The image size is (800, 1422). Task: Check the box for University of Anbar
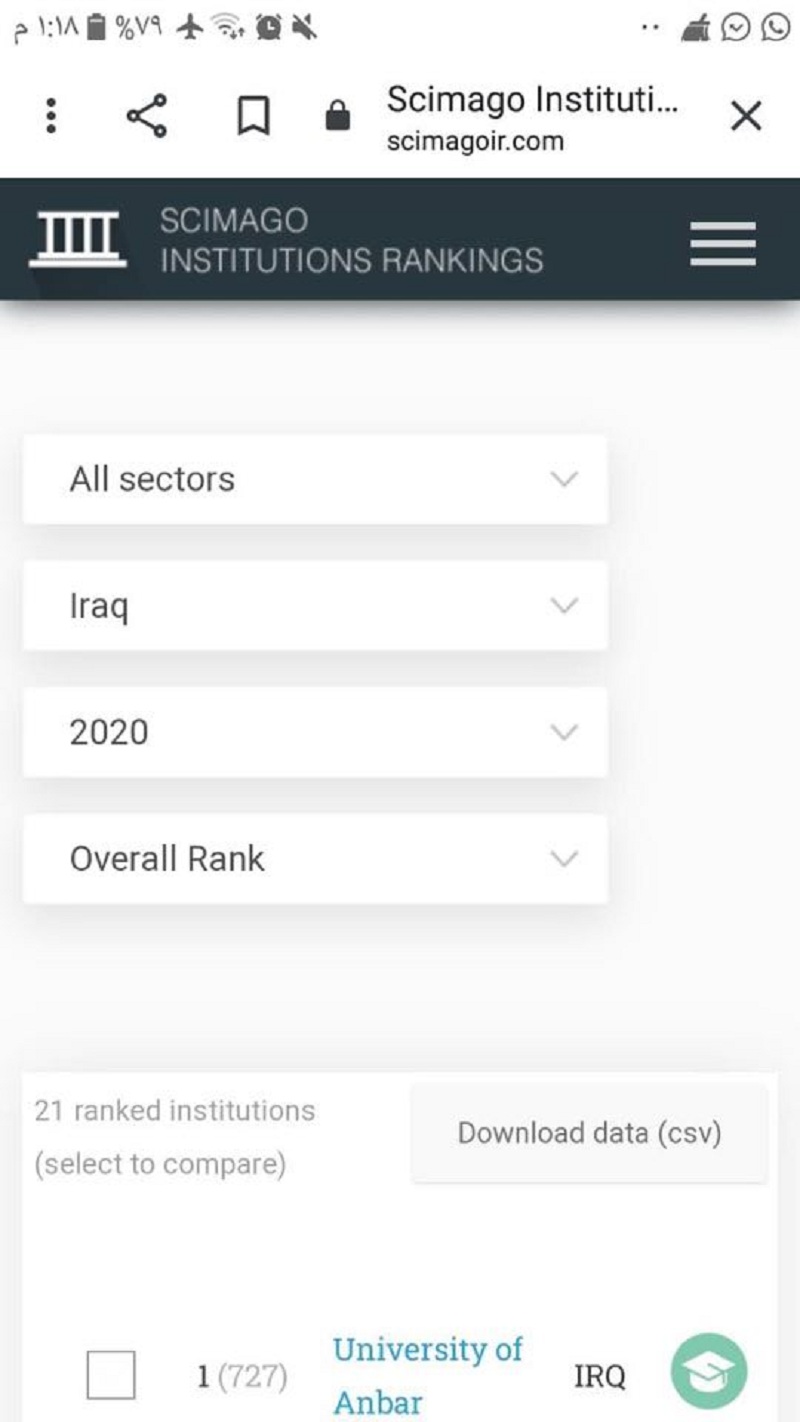pyautogui.click(x=110, y=1376)
